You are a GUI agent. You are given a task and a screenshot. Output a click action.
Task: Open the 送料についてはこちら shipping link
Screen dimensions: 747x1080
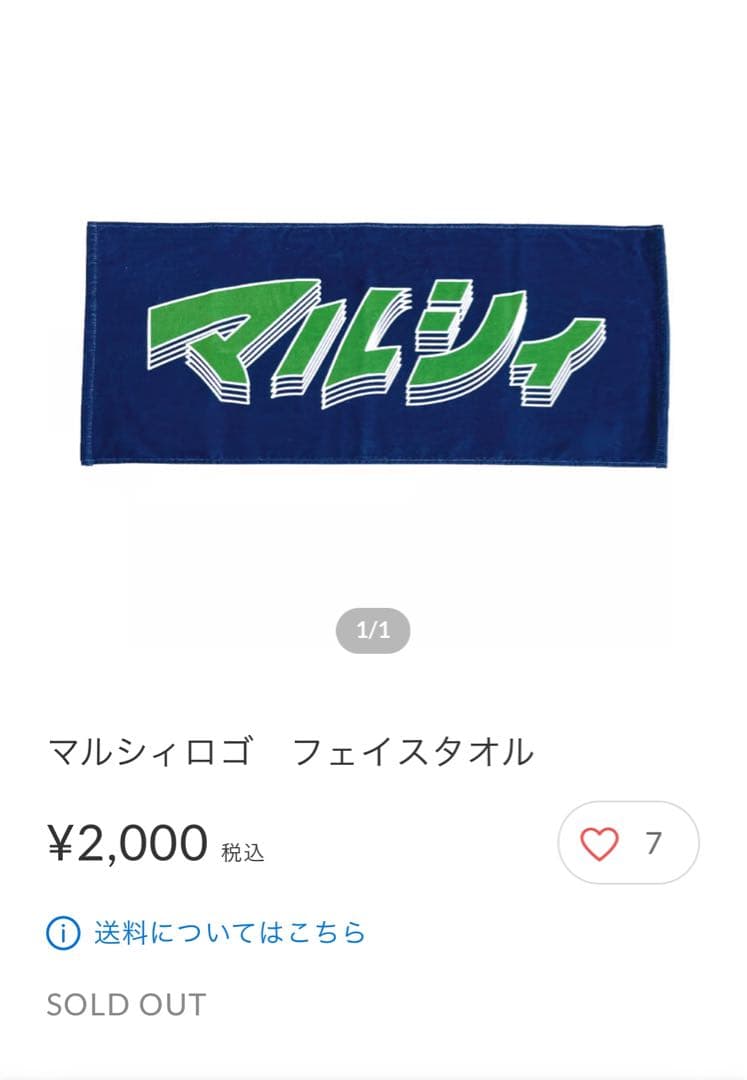click(x=229, y=933)
